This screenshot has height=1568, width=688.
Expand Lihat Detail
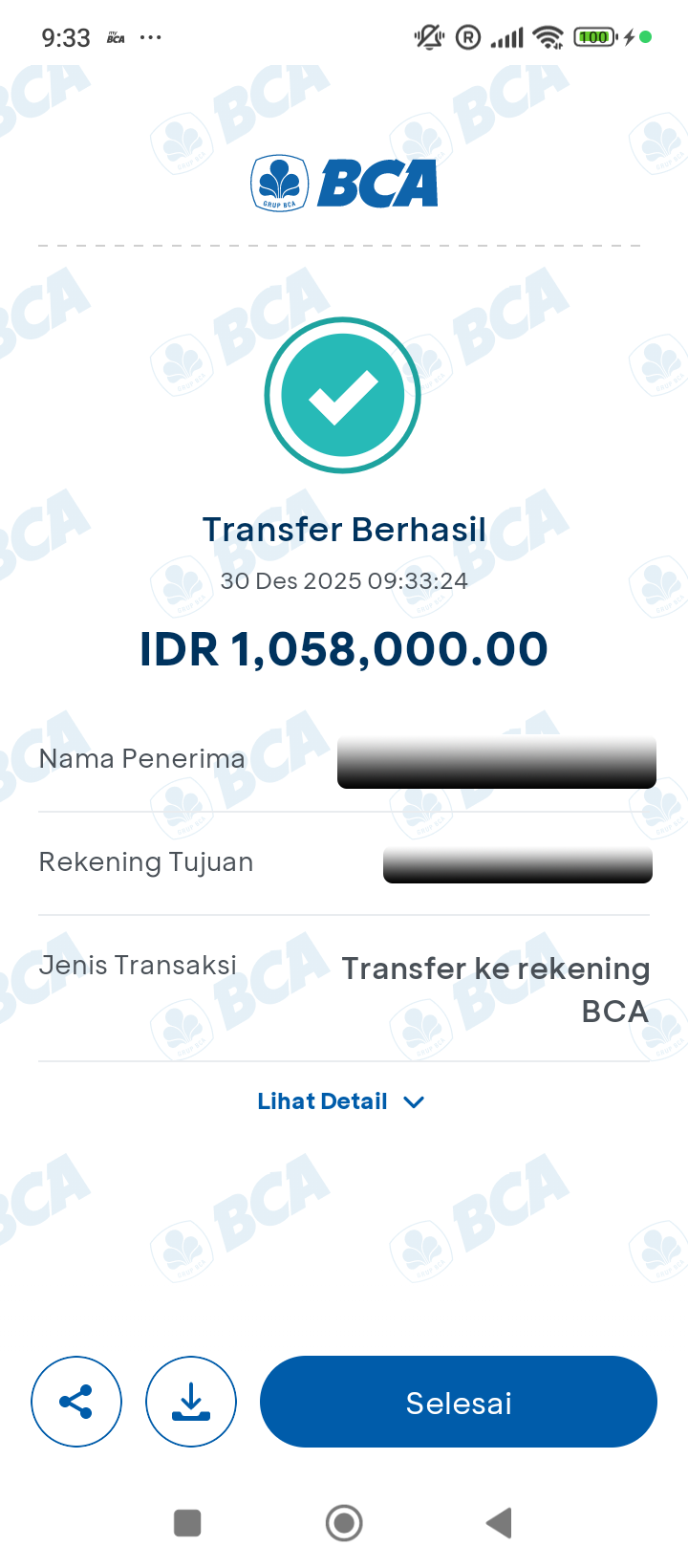340,1101
